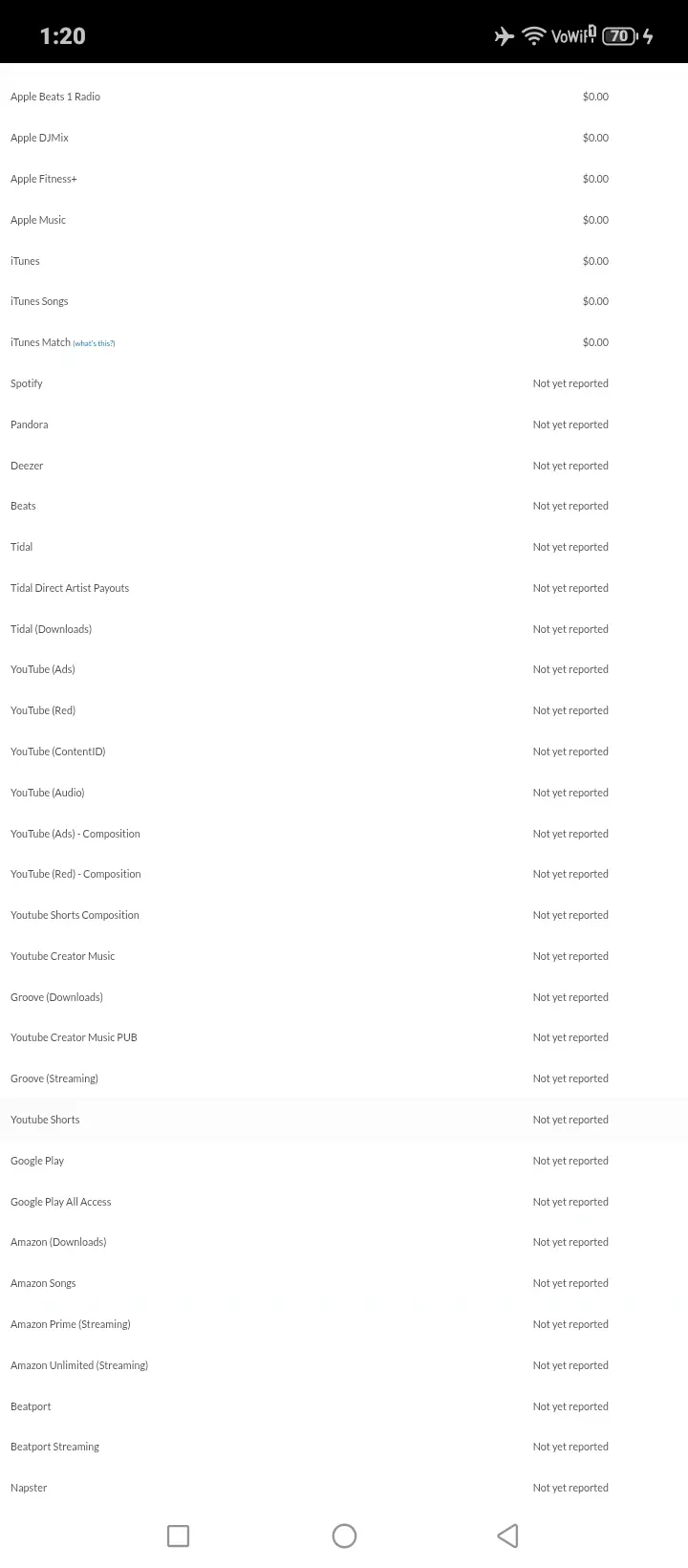This screenshot has width=688, height=1568.
Task: Go to the home screen
Action: (x=344, y=1535)
